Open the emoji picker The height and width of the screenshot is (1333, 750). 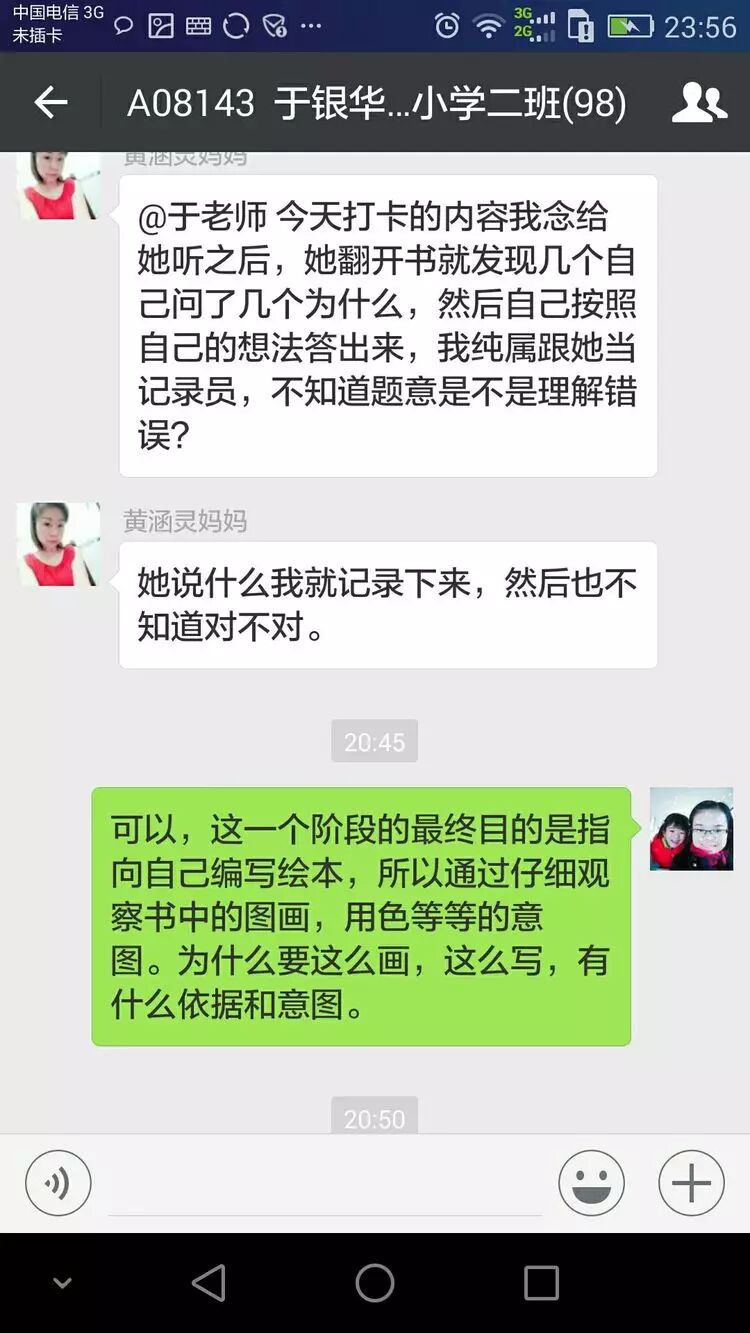tap(591, 1183)
